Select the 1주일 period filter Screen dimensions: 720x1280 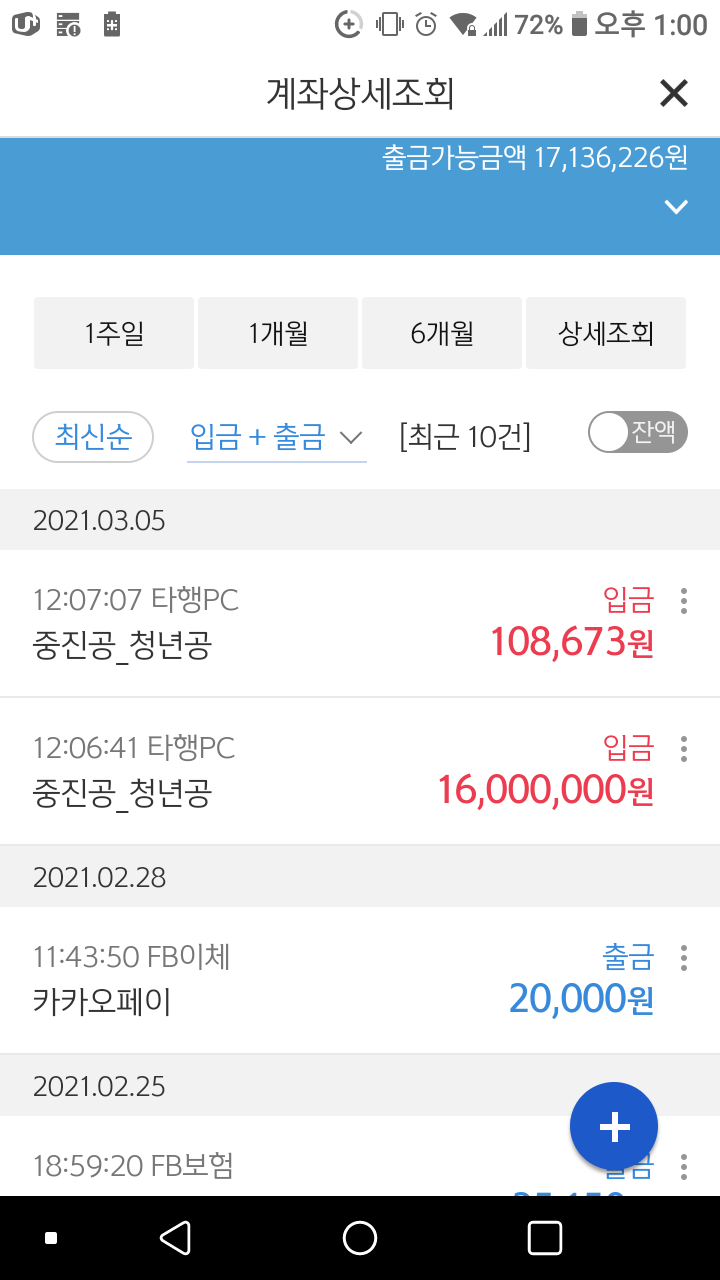point(114,333)
